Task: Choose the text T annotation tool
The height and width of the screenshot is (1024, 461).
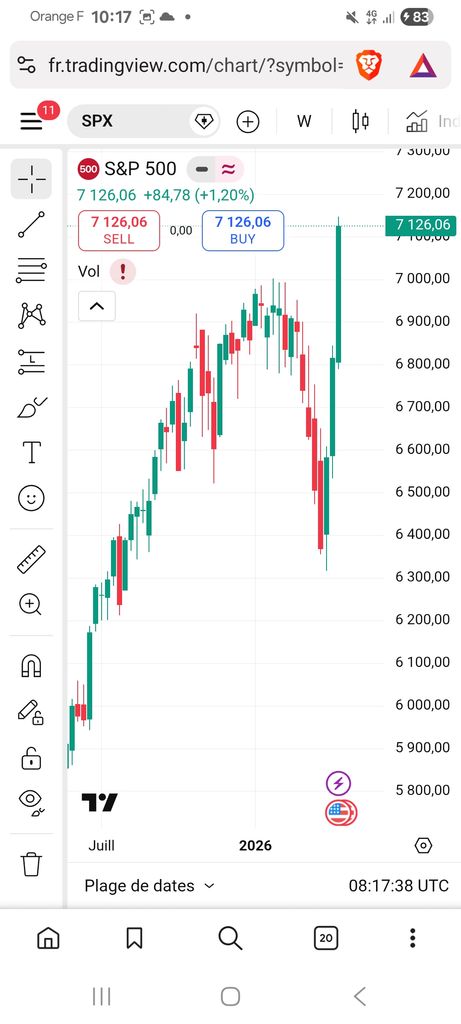Action: point(31,452)
